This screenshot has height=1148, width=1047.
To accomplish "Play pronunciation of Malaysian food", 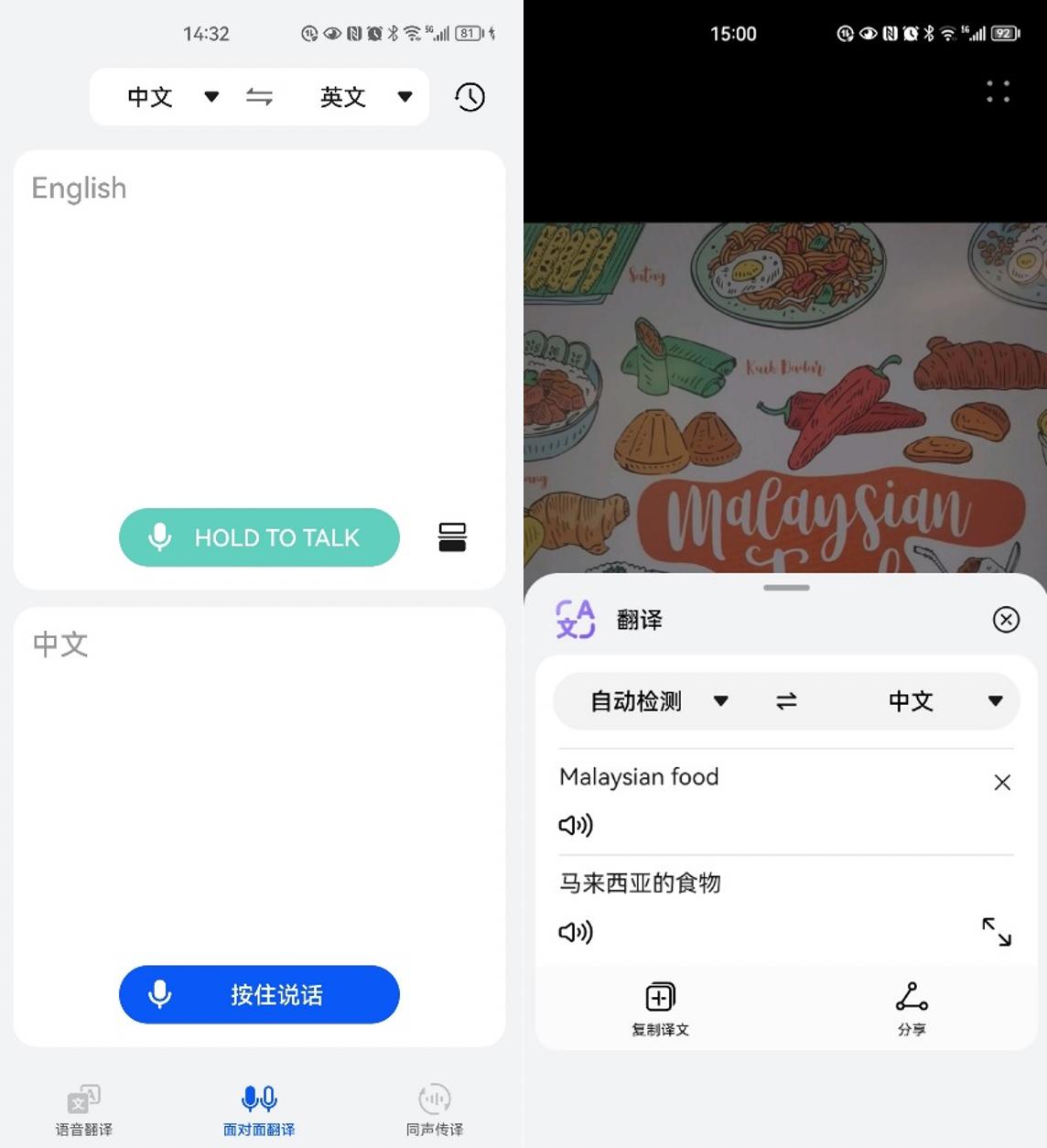I will pos(576,824).
